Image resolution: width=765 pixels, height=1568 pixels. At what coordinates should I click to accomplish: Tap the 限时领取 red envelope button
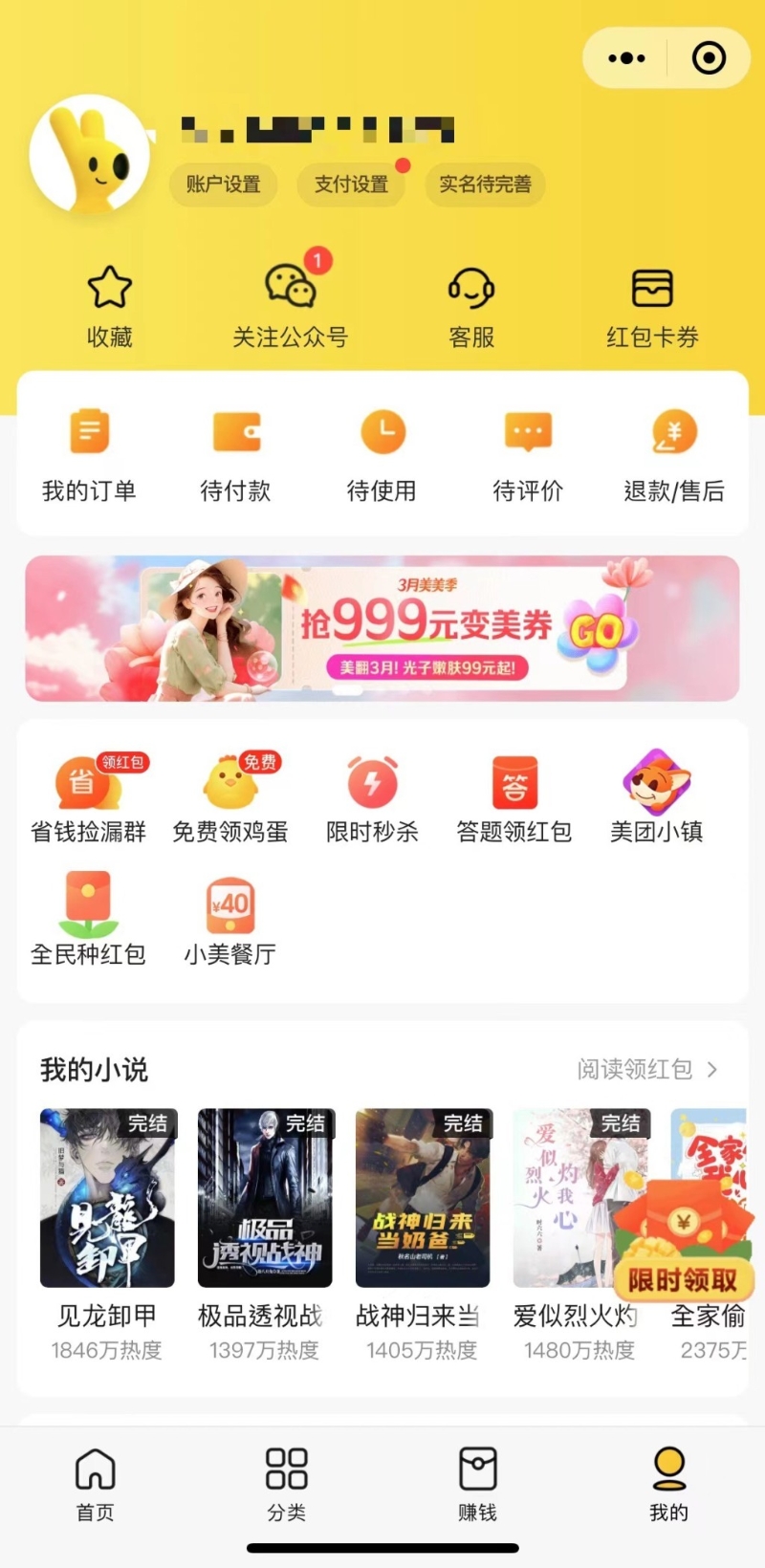pyautogui.click(x=685, y=1279)
